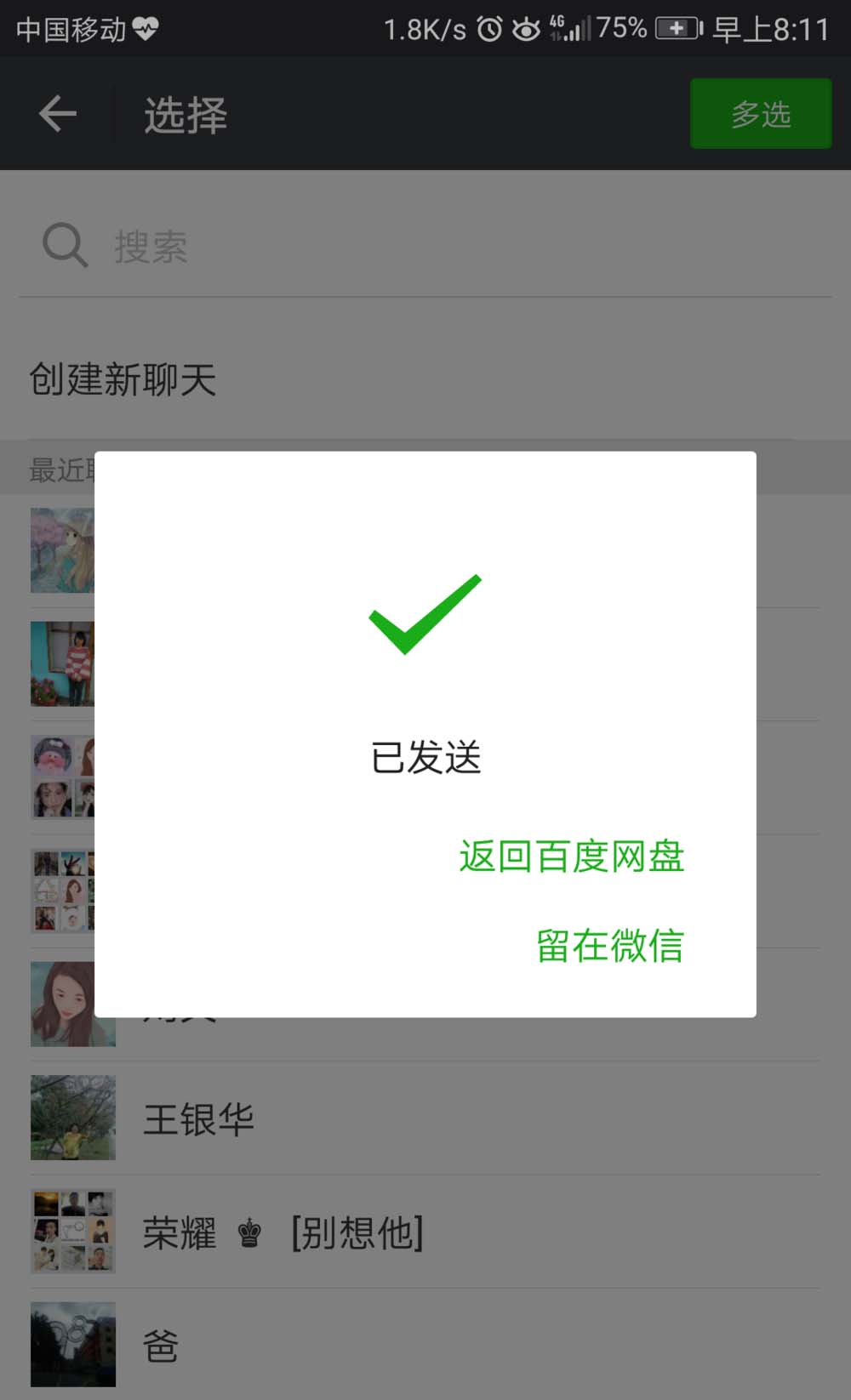Stay in WeChat via 留在微信
Viewport: 851px width, 1400px height.
[609, 946]
